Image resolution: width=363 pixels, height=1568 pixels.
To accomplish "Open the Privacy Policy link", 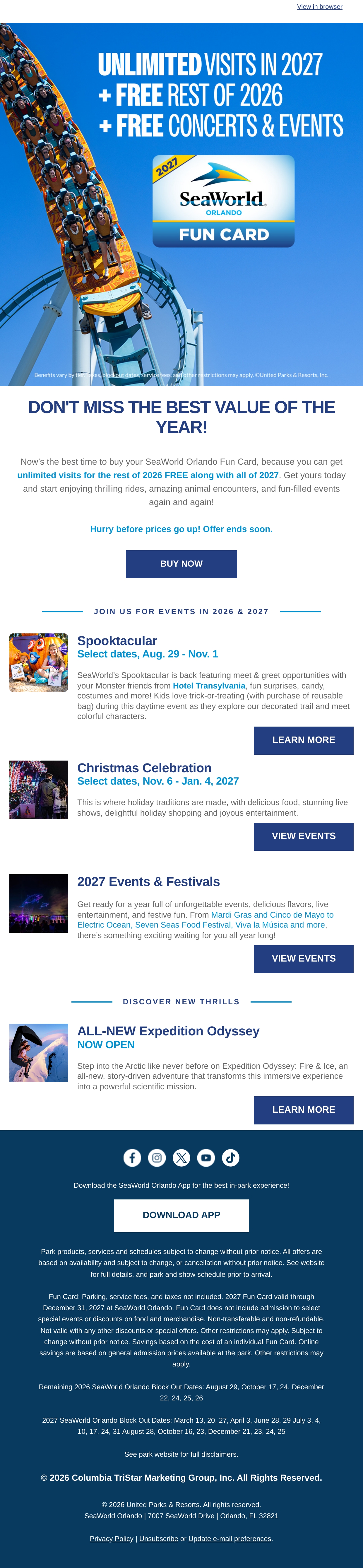I will pyautogui.click(x=111, y=1538).
